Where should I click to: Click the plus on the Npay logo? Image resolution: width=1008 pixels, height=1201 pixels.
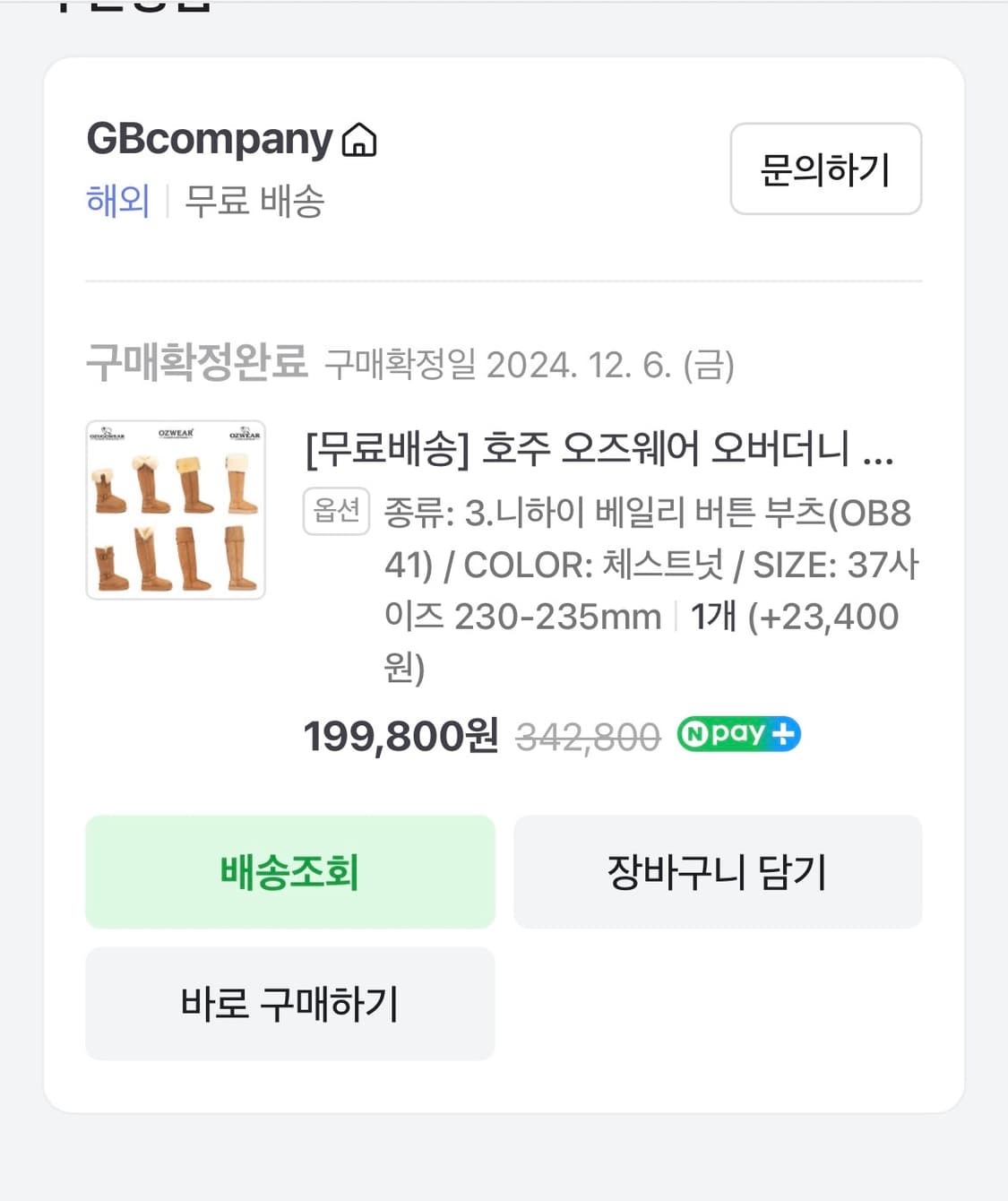click(784, 734)
